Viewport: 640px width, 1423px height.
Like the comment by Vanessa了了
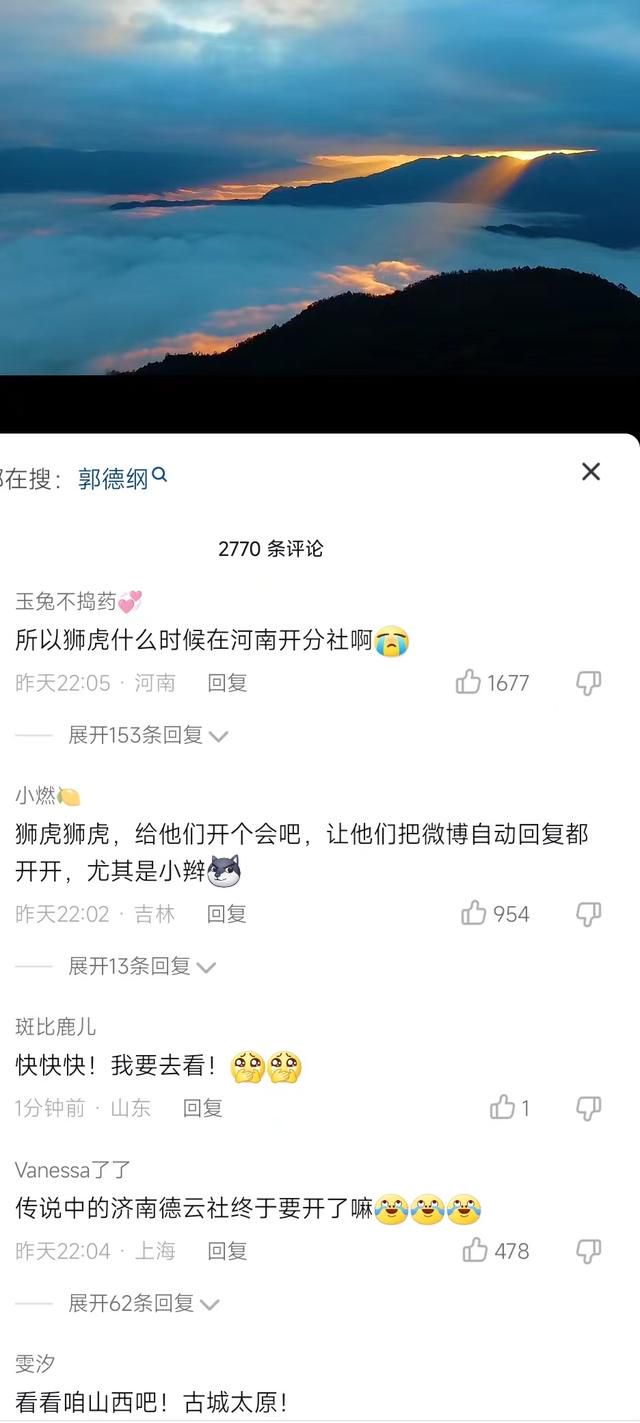click(474, 1251)
